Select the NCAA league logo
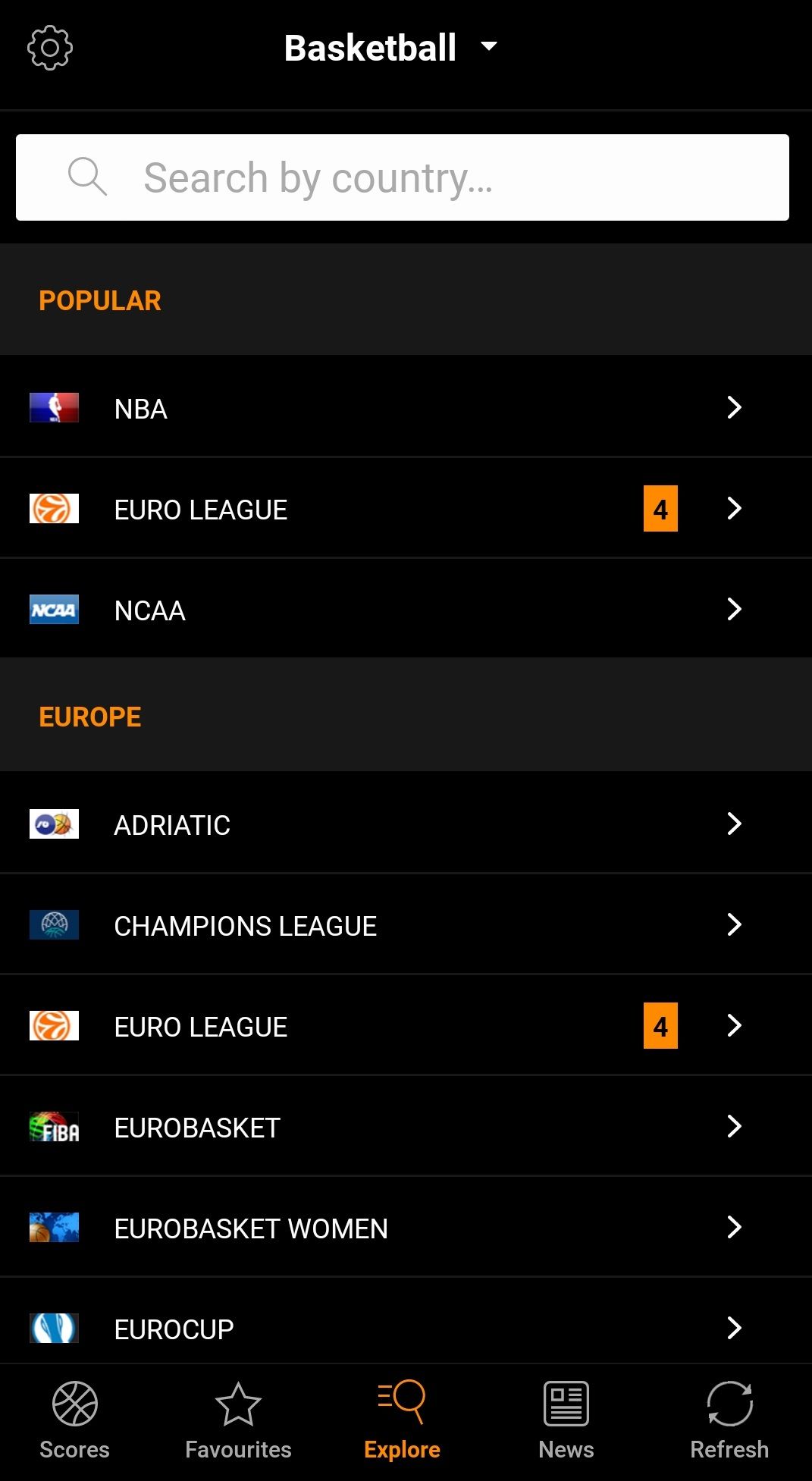Image resolution: width=812 pixels, height=1481 pixels. pos(54,609)
